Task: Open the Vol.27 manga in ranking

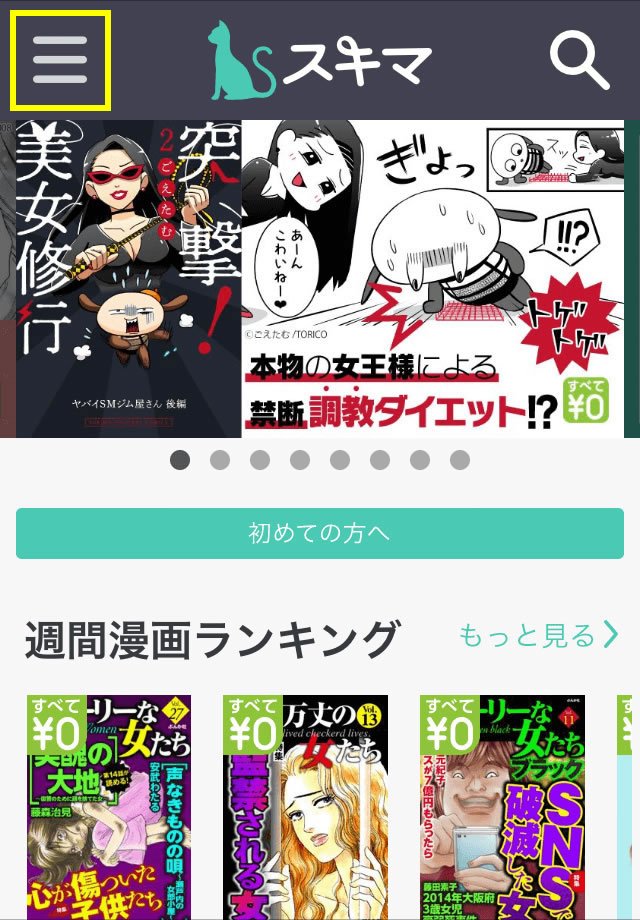Action: (x=109, y=806)
